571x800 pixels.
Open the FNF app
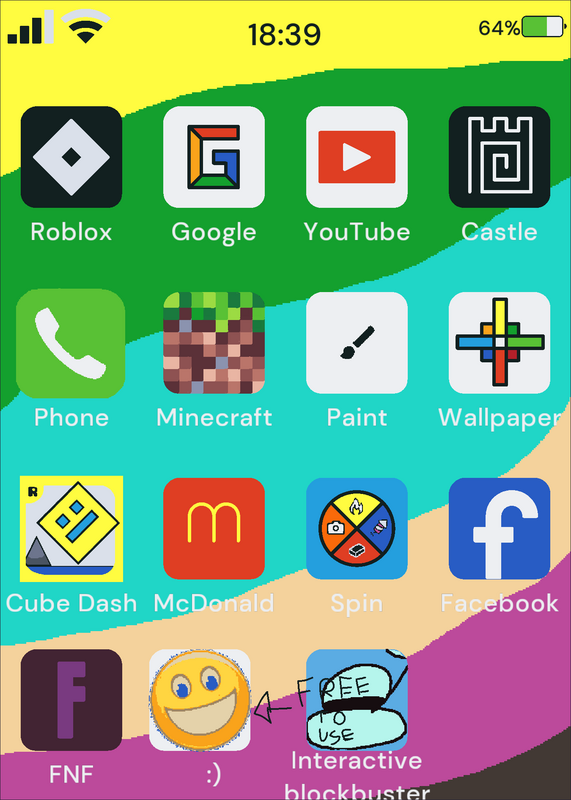point(71,700)
